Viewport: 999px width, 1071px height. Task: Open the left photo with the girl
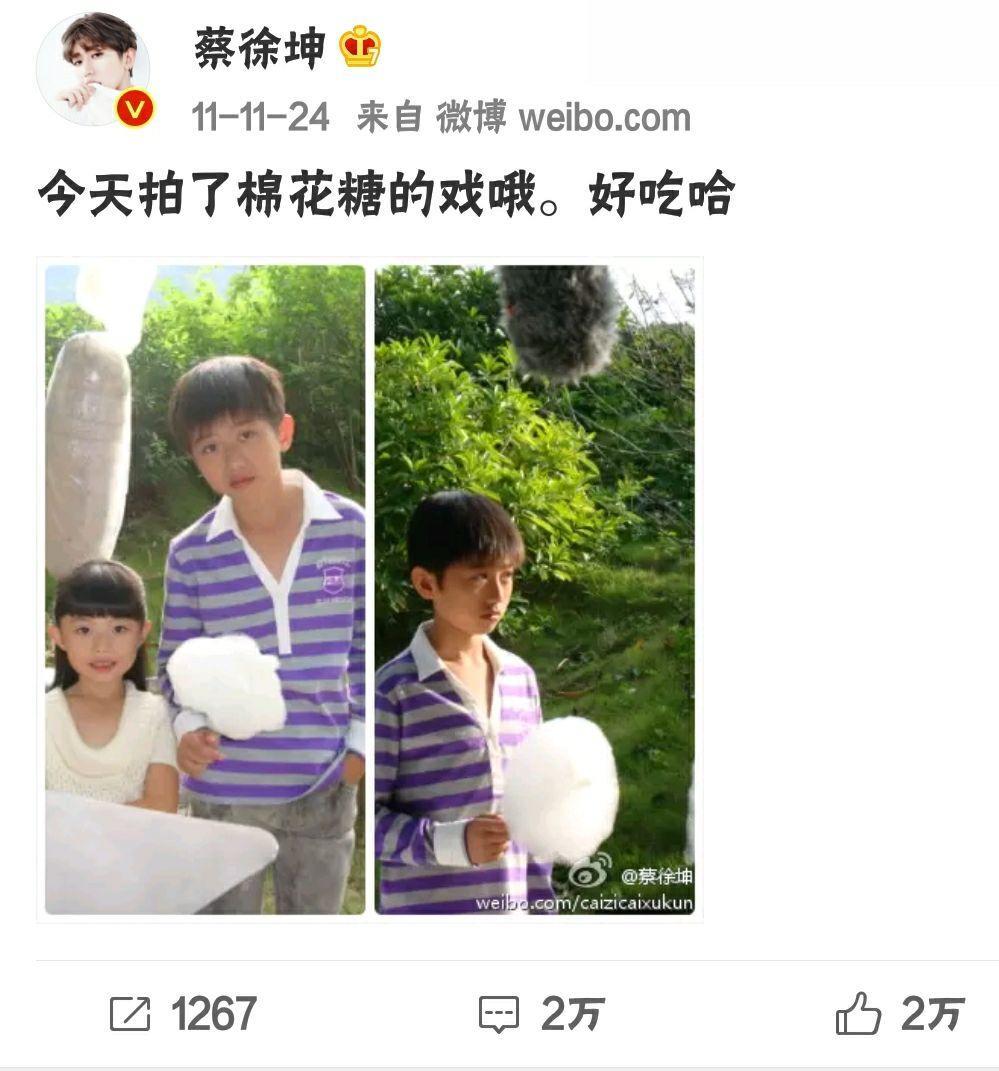tap(205, 589)
